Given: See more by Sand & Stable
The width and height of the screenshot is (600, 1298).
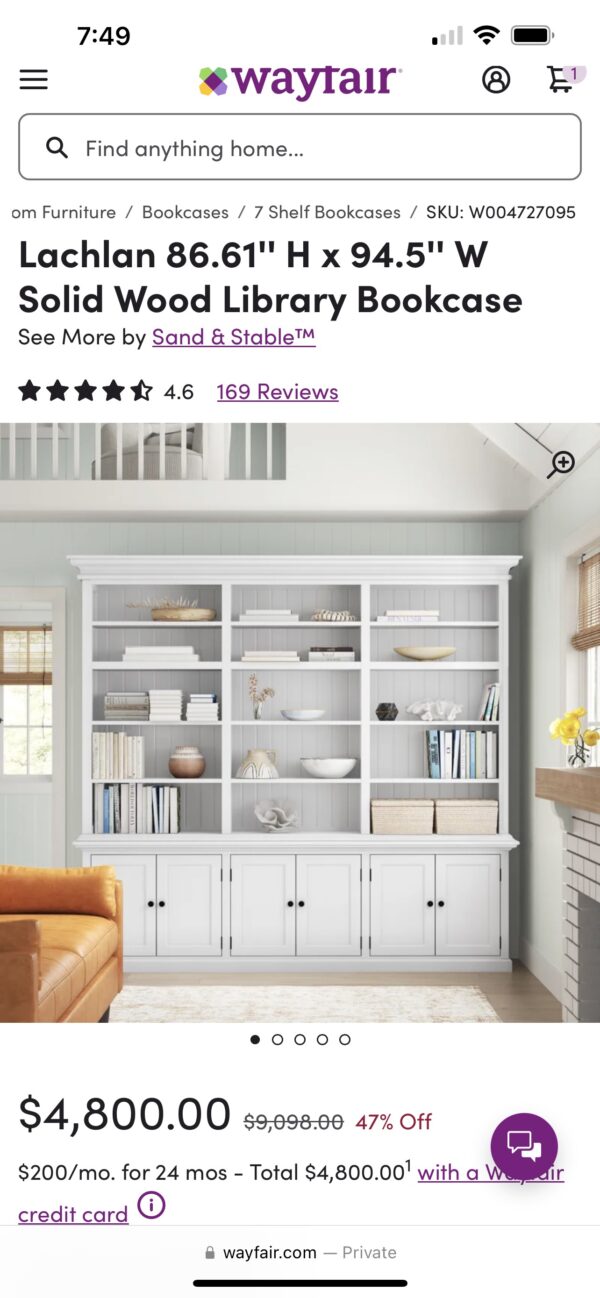Looking at the screenshot, I should 233,337.
